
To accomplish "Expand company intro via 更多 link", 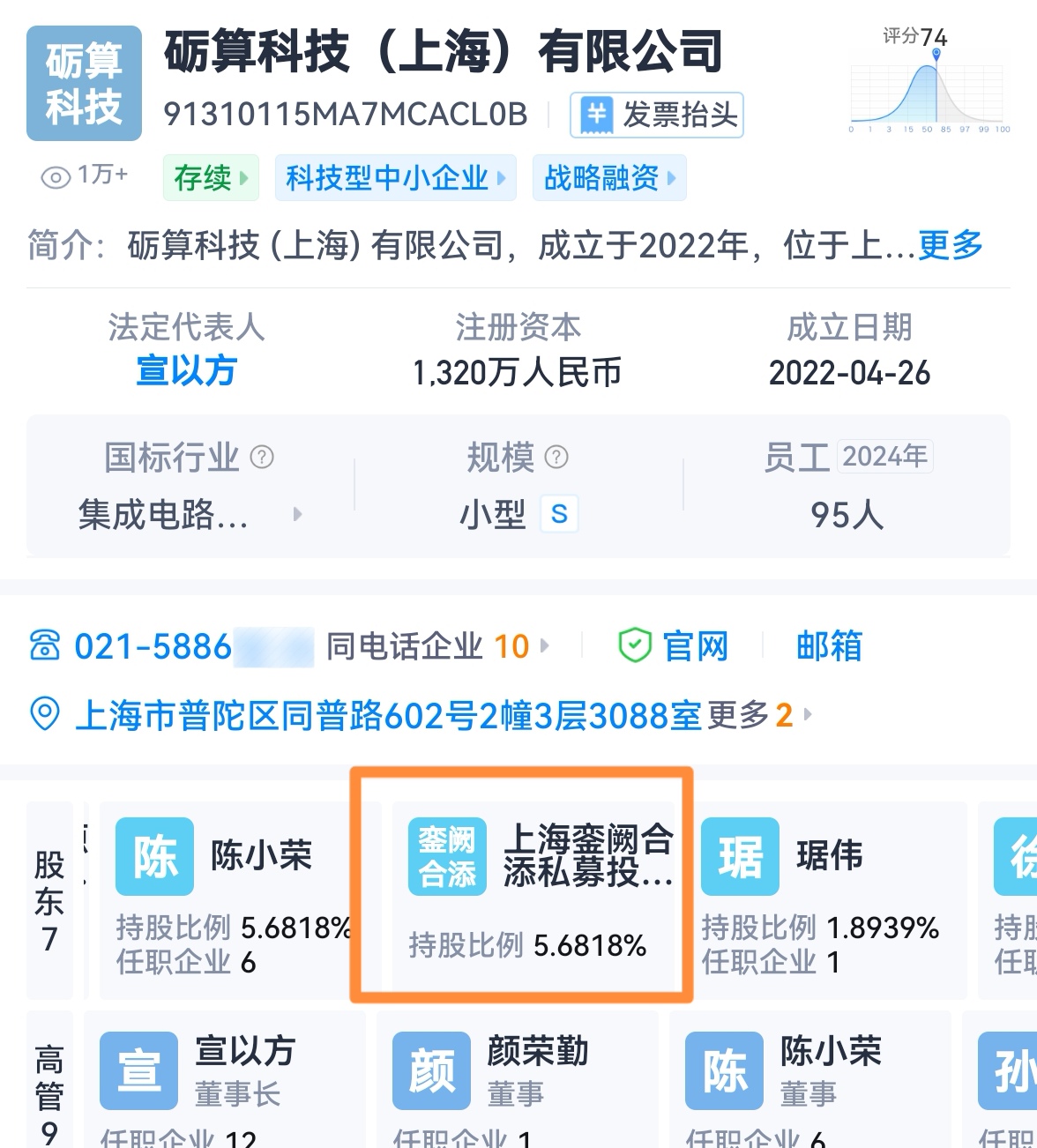I will click(950, 245).
